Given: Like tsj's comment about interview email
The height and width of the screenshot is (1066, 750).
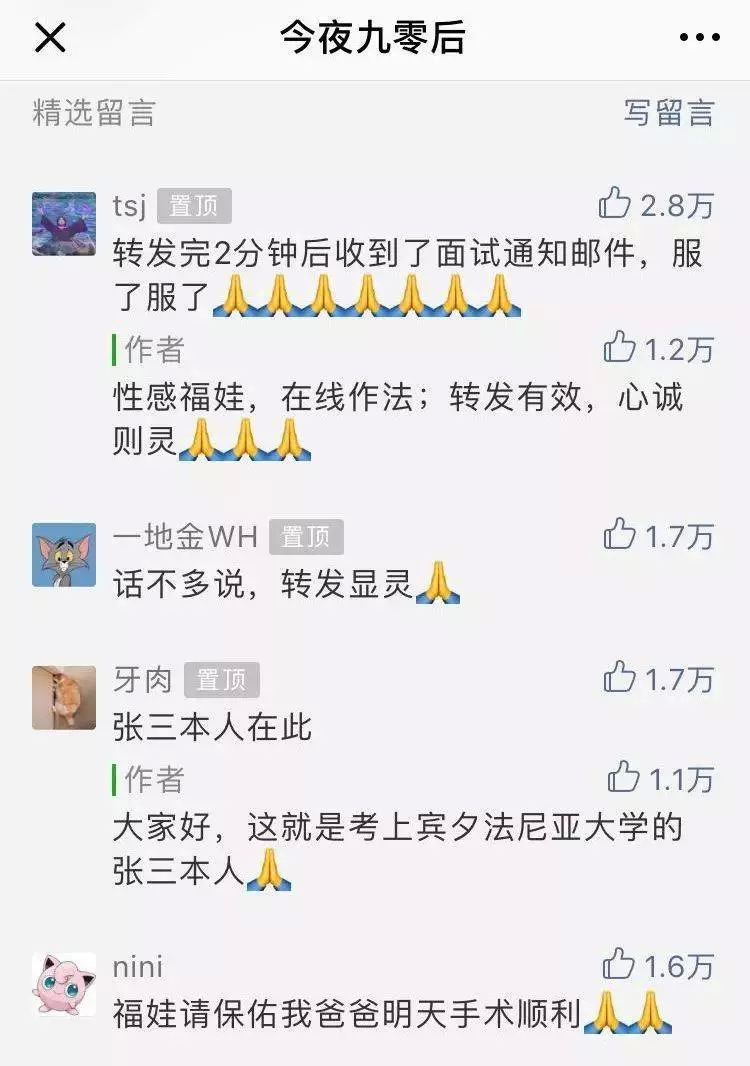Looking at the screenshot, I should pyautogui.click(x=615, y=205).
